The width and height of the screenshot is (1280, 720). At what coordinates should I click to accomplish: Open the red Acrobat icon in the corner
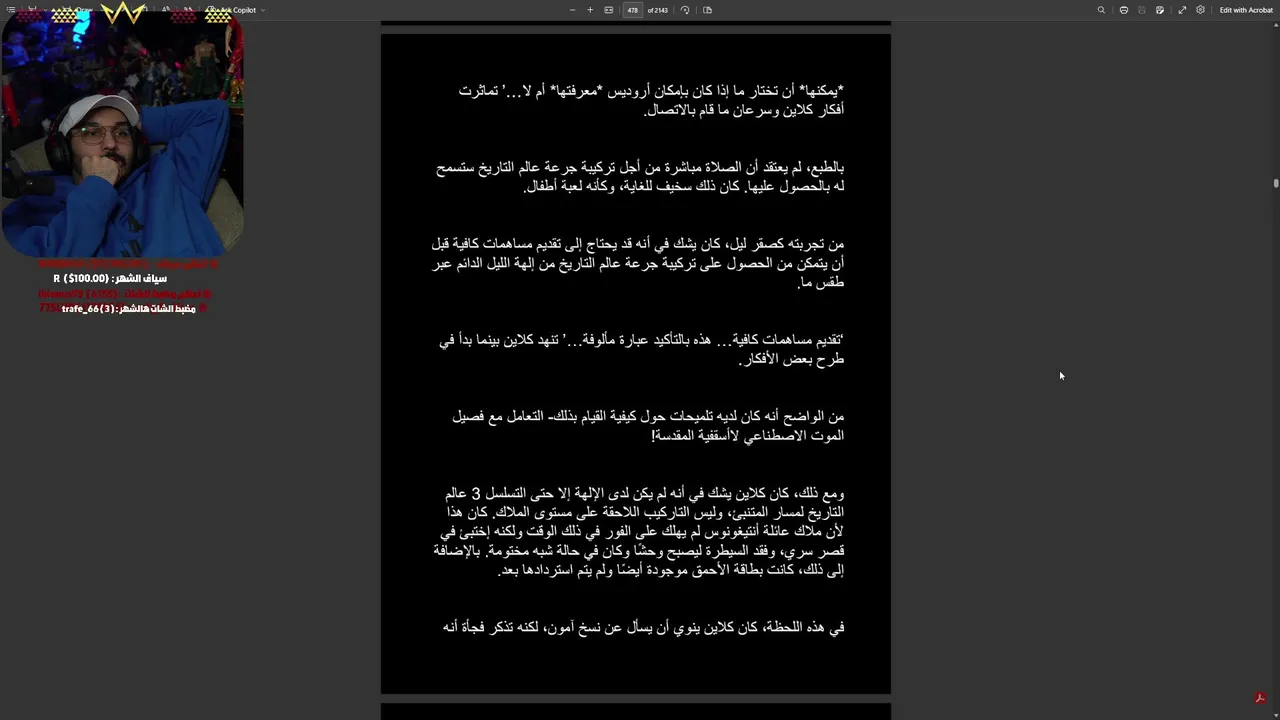click(1260, 698)
